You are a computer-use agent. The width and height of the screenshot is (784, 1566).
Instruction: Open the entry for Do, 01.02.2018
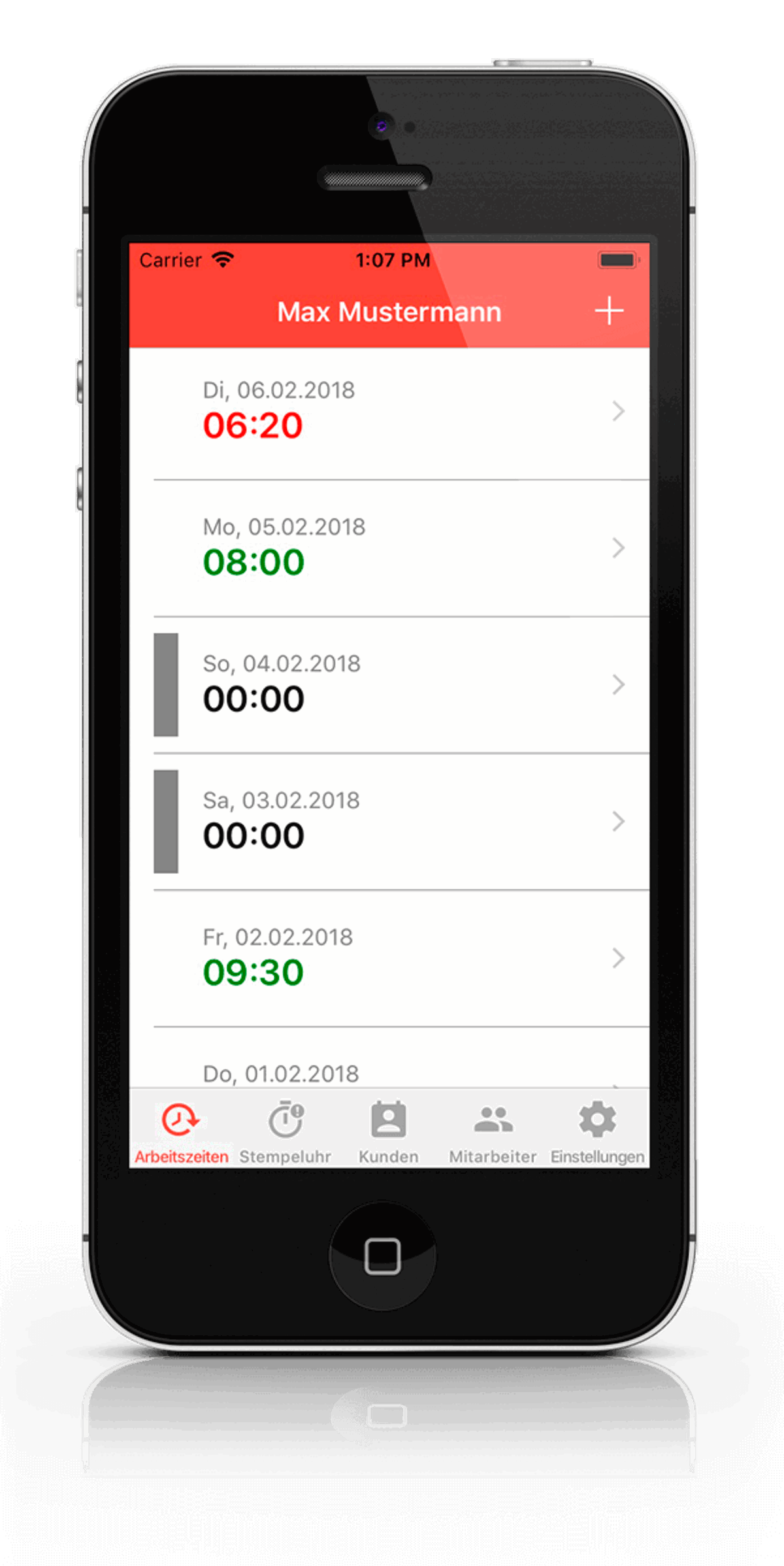[x=389, y=1058]
